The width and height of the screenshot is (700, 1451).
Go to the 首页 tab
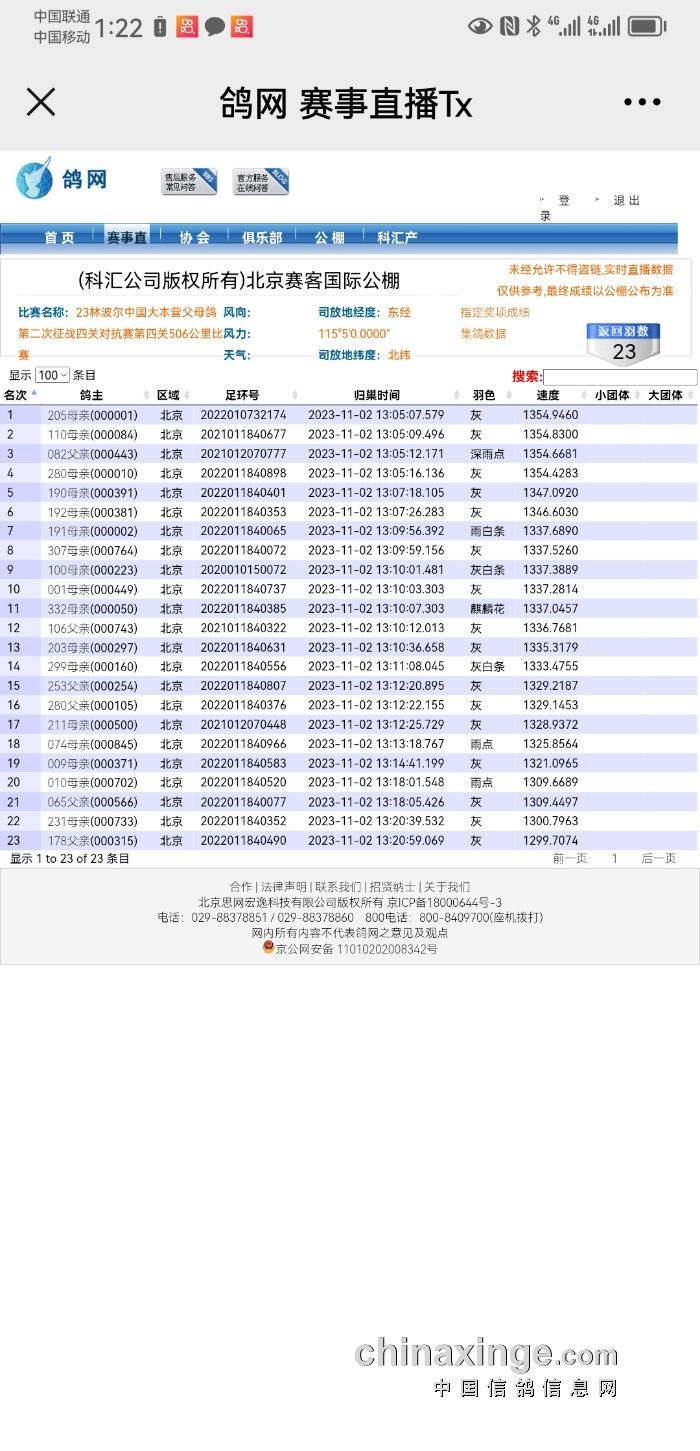tap(59, 238)
